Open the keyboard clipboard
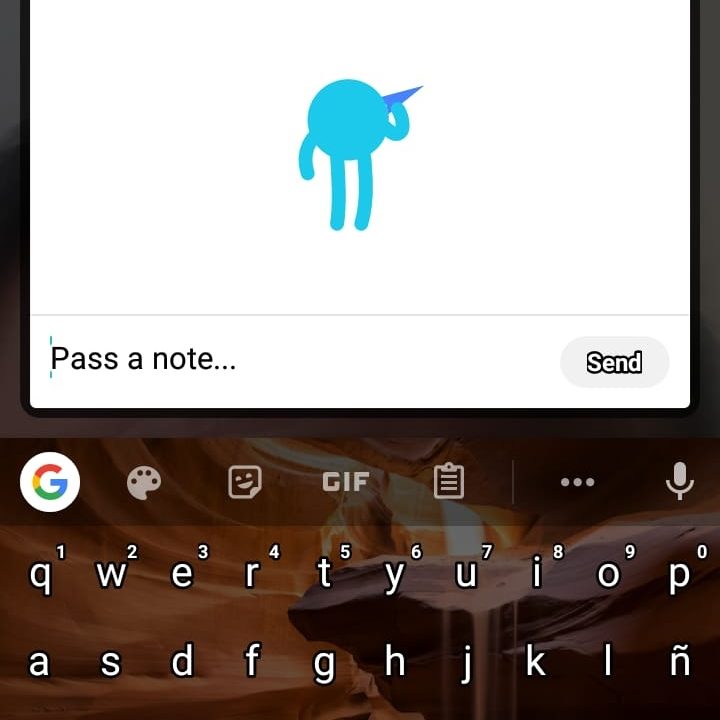The height and width of the screenshot is (720, 720). (449, 483)
